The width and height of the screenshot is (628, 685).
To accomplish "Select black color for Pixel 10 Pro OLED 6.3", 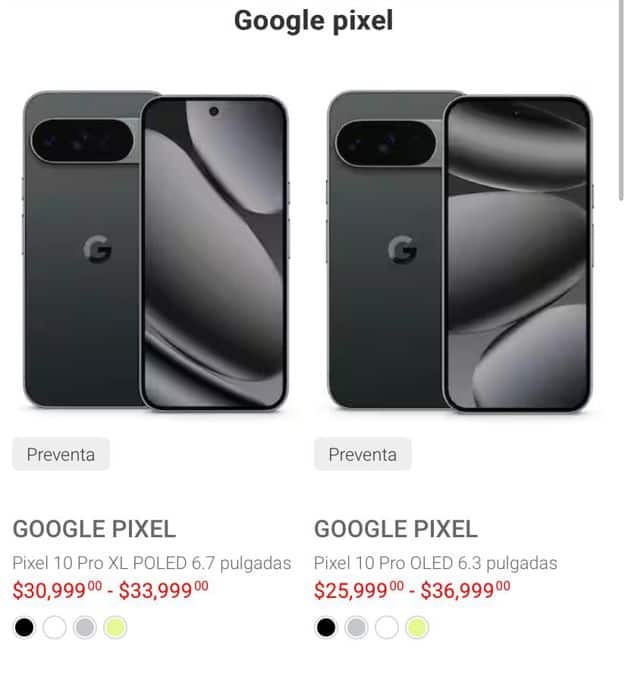I will tap(326, 628).
